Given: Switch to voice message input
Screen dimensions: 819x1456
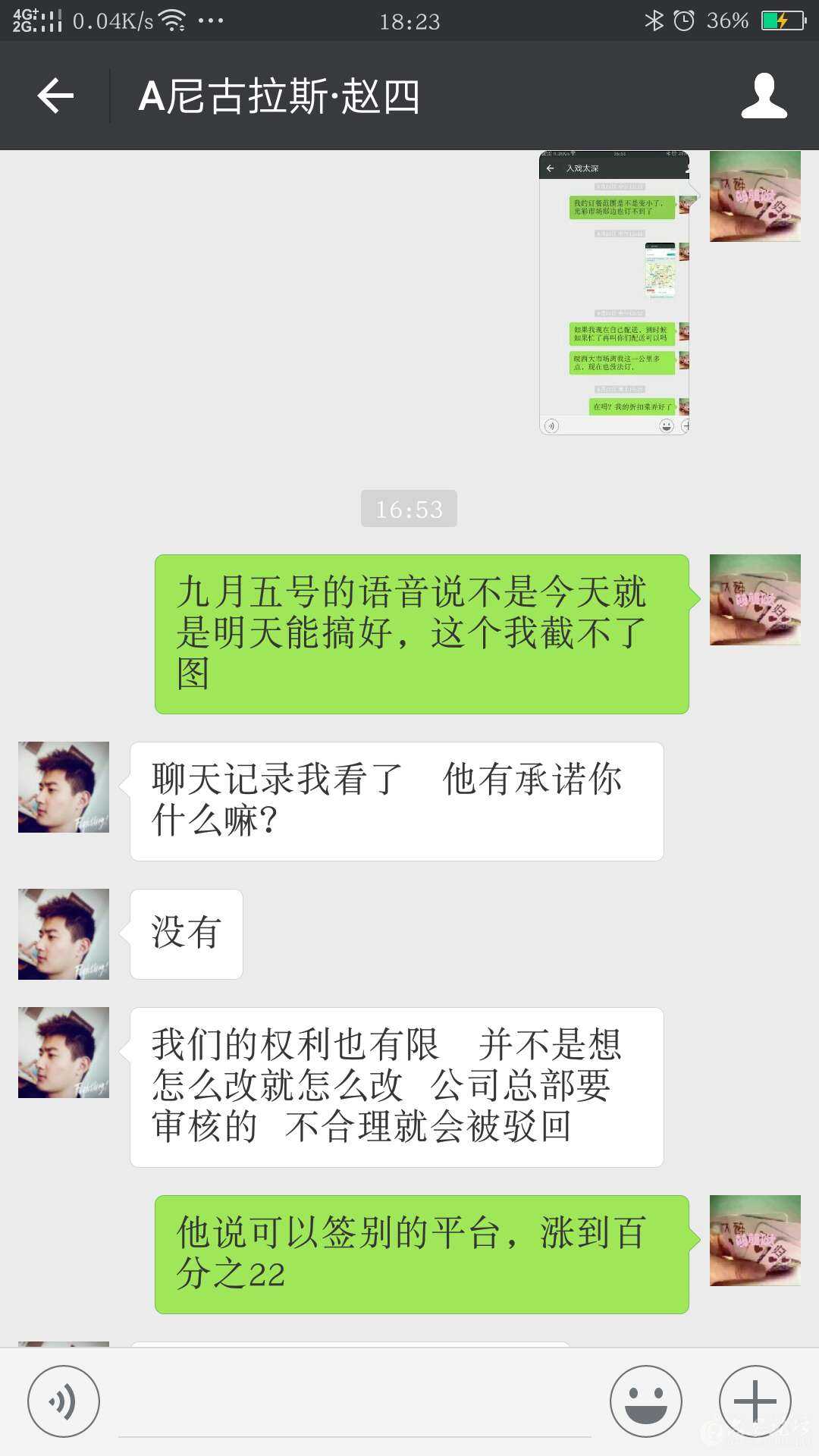Looking at the screenshot, I should pos(64,1401).
